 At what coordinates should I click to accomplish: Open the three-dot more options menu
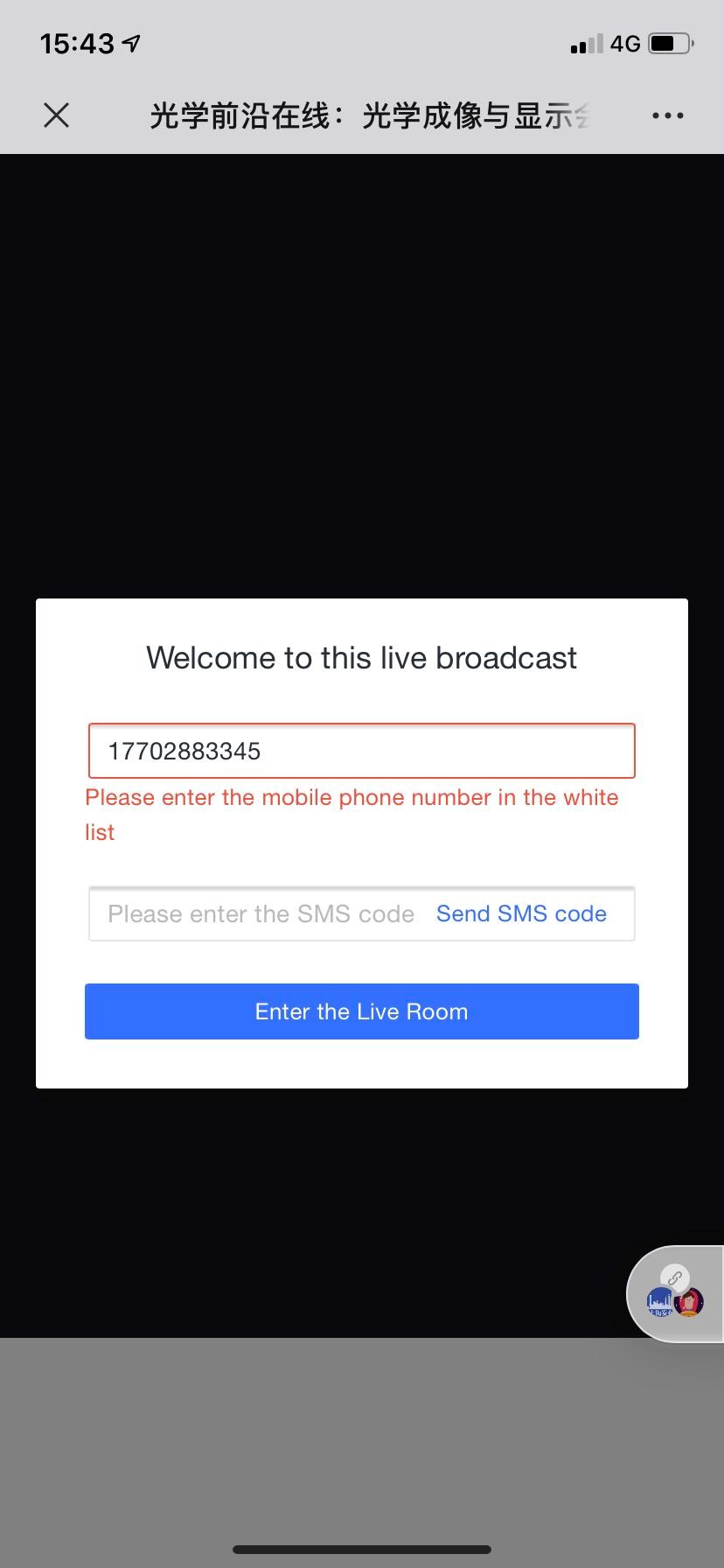click(x=668, y=115)
